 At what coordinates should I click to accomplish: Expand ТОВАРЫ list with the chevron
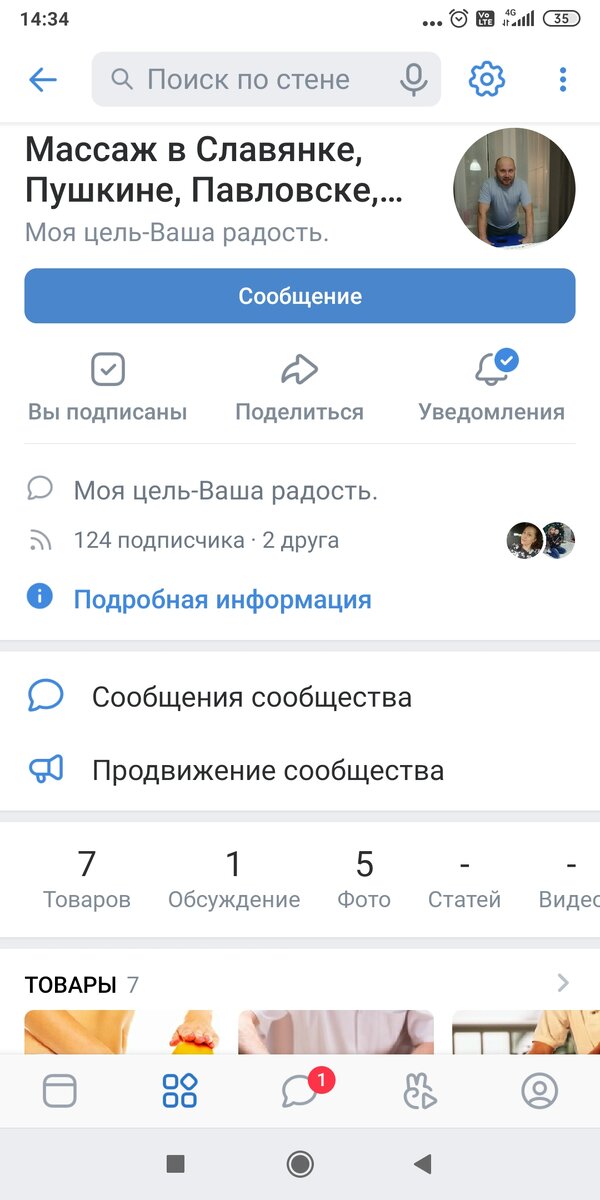coord(563,983)
